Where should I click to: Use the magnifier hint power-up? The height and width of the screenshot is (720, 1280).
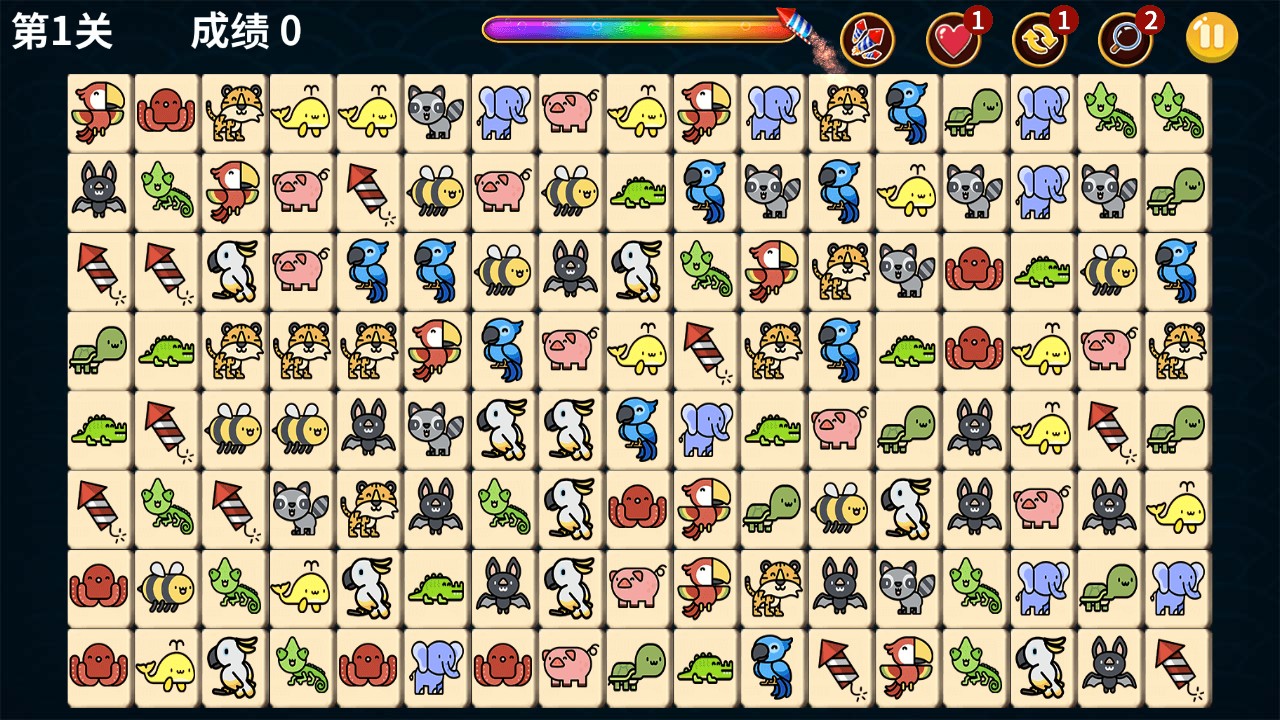pyautogui.click(x=1126, y=38)
